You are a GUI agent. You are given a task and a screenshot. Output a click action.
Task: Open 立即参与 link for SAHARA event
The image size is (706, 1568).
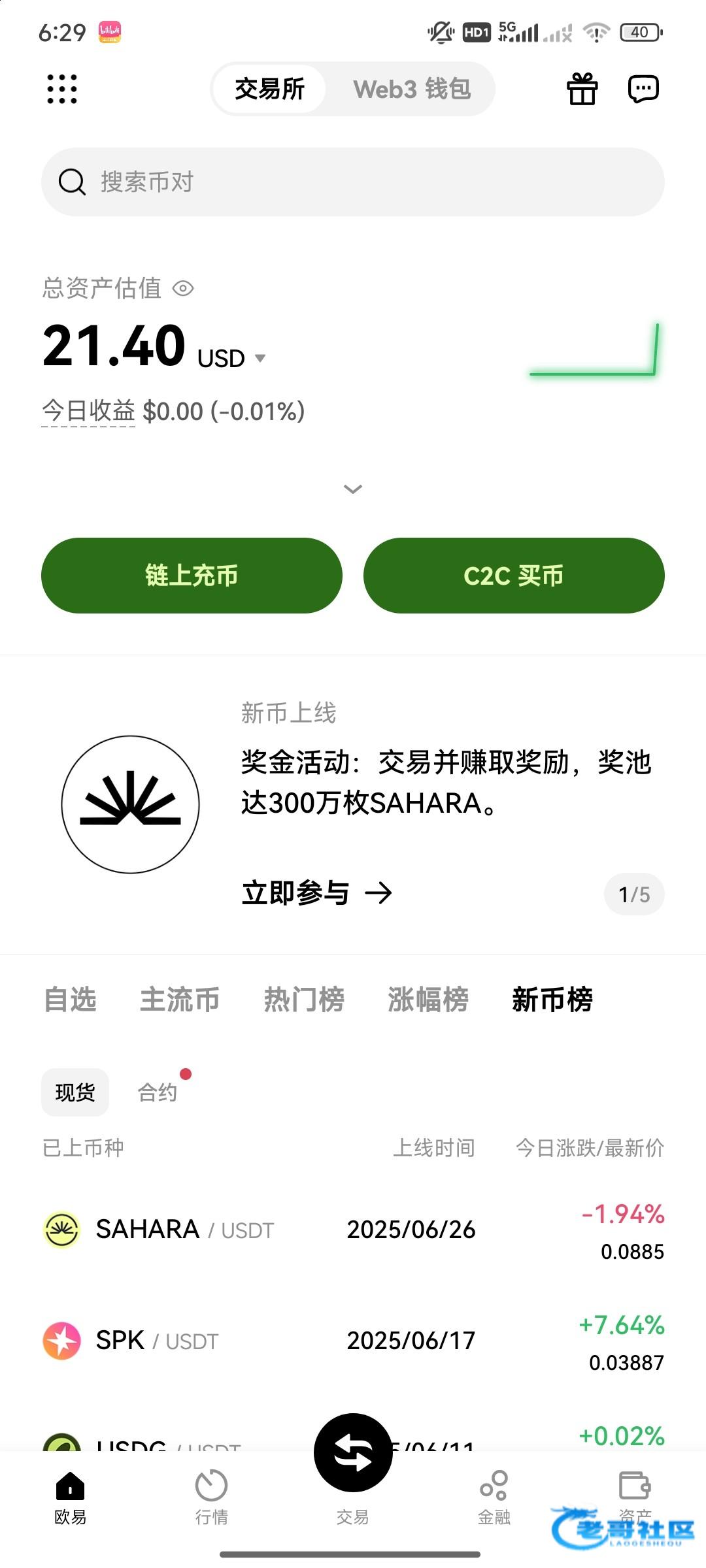coord(317,892)
